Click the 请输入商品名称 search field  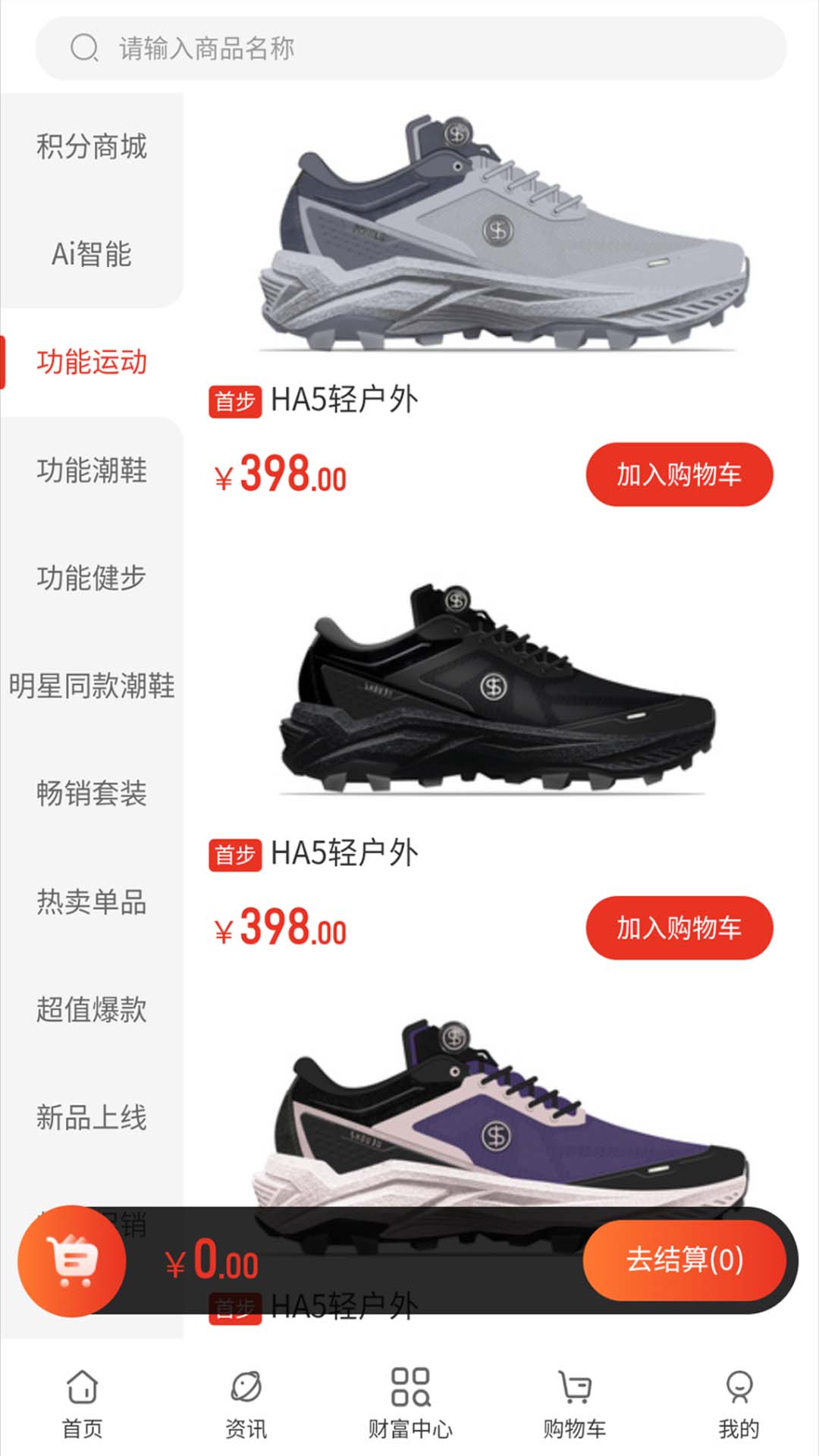click(303, 49)
